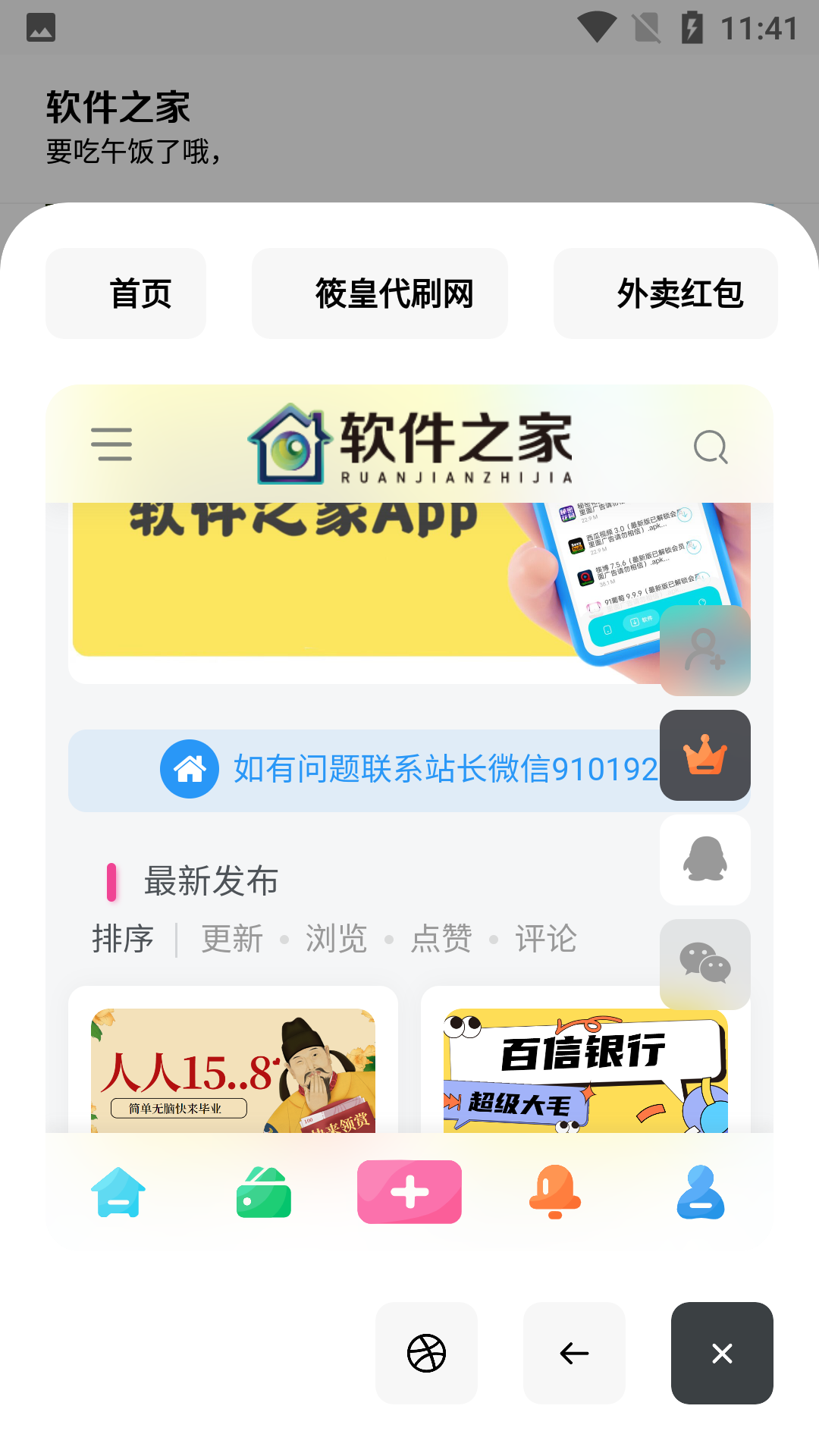The width and height of the screenshot is (819, 1456).
Task: Open the QQ contact floating icon
Action: (x=704, y=860)
